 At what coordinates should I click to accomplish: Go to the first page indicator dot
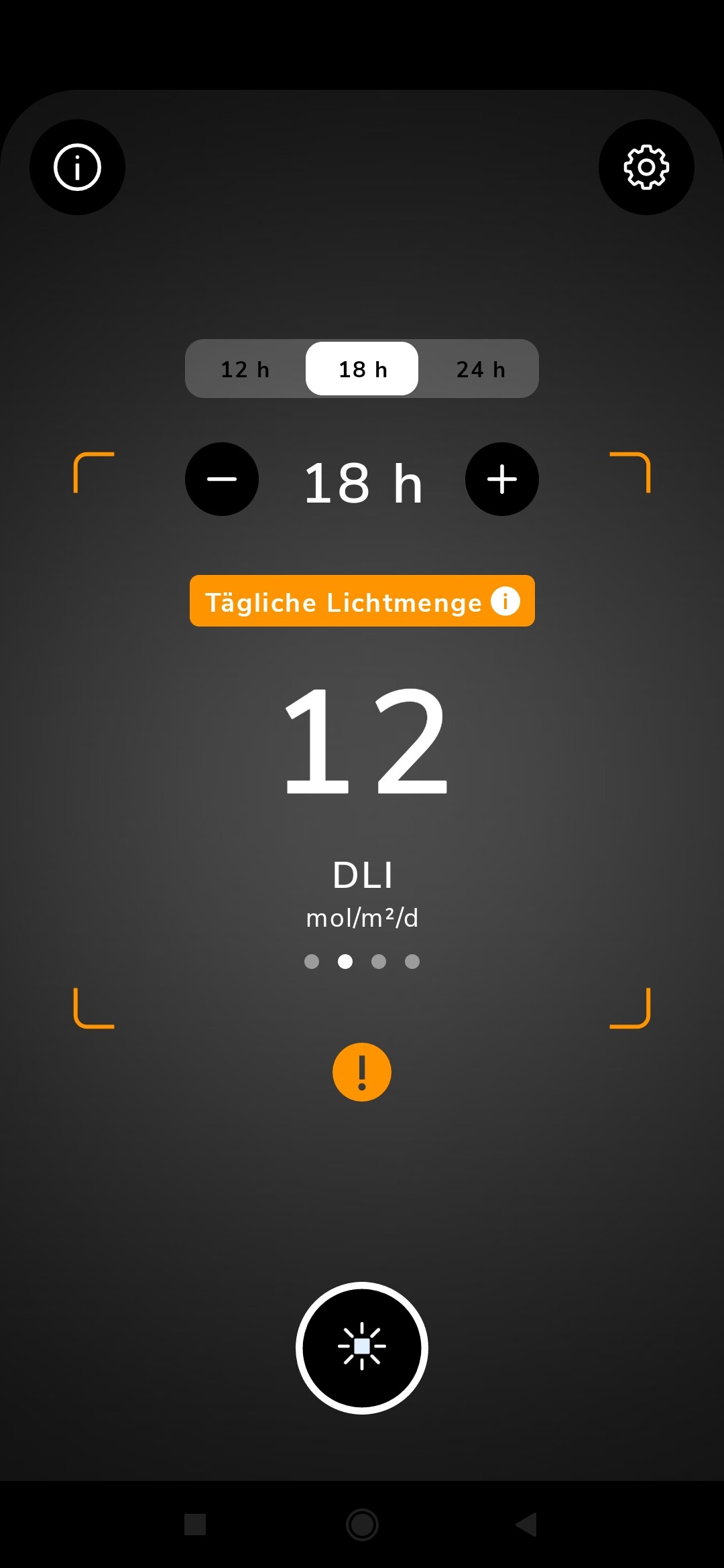point(312,962)
